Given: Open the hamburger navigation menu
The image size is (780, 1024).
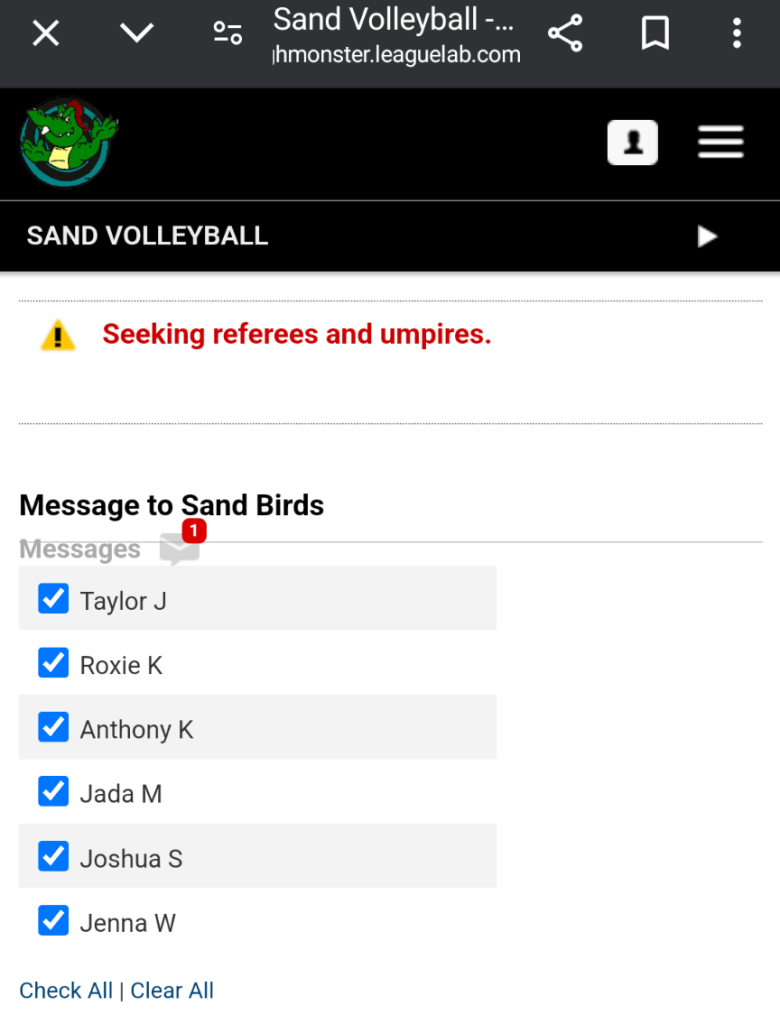Looking at the screenshot, I should (x=720, y=143).
